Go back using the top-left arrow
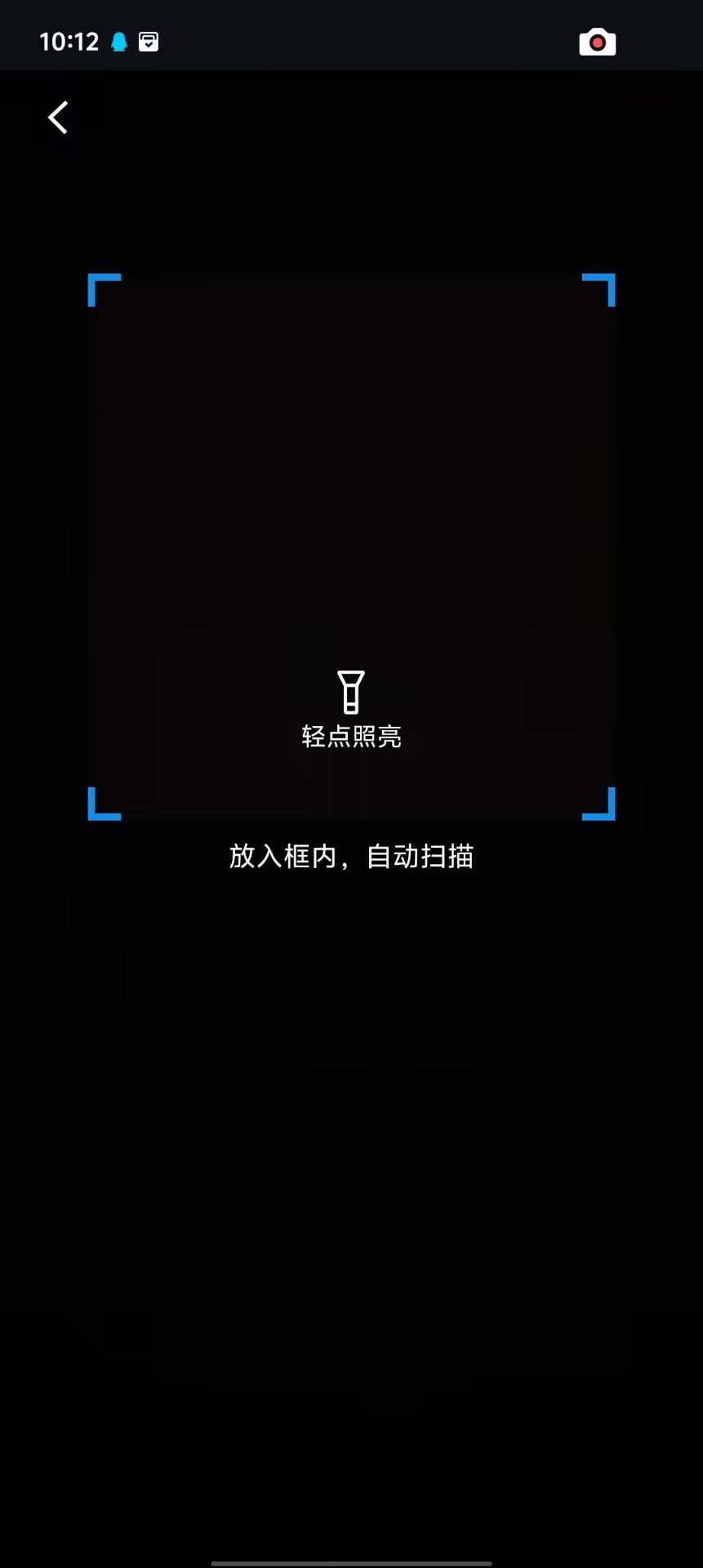Image resolution: width=703 pixels, height=1568 pixels. tap(58, 118)
